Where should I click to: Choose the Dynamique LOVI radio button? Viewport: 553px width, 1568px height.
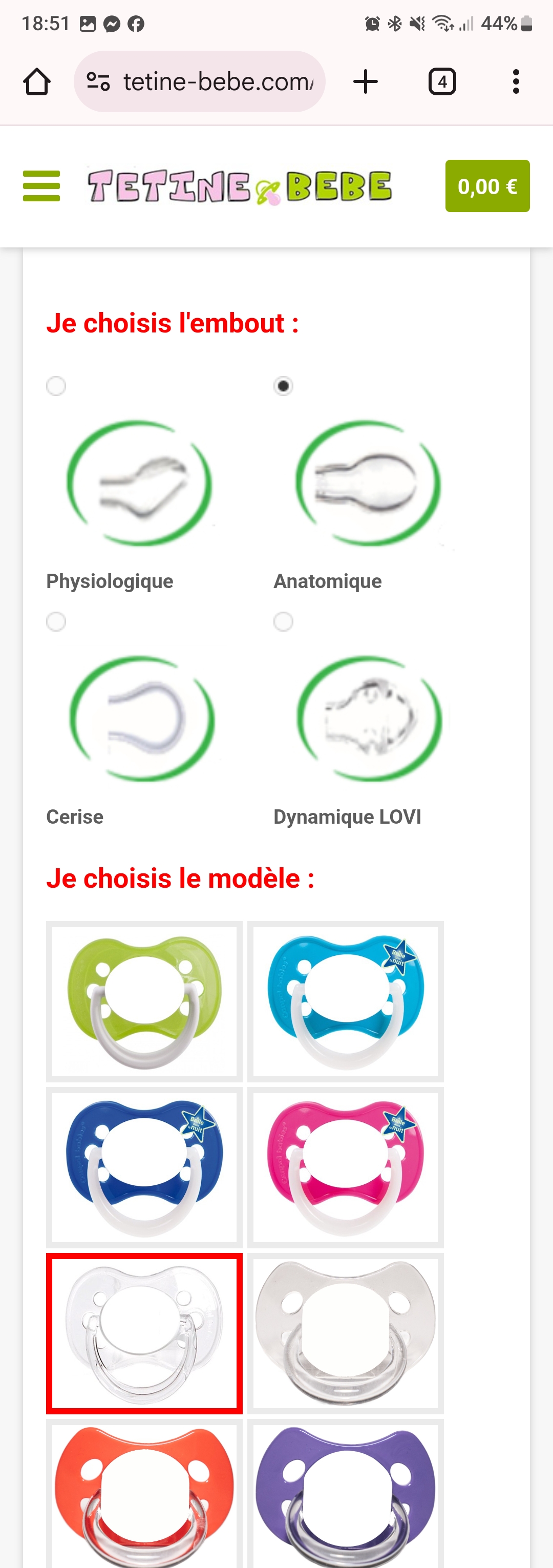coord(283,621)
